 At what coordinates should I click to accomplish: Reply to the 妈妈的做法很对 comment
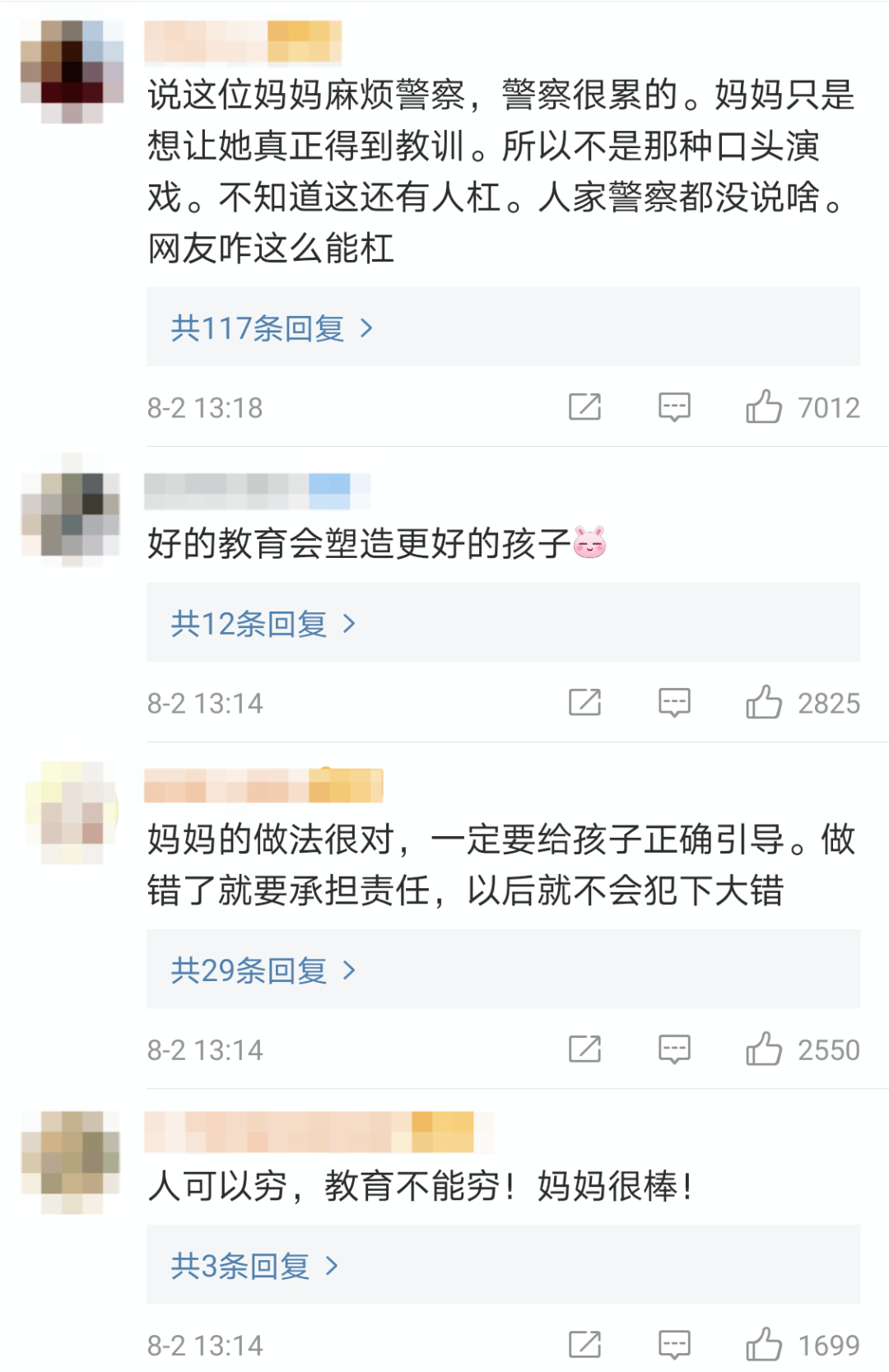coord(674,1049)
